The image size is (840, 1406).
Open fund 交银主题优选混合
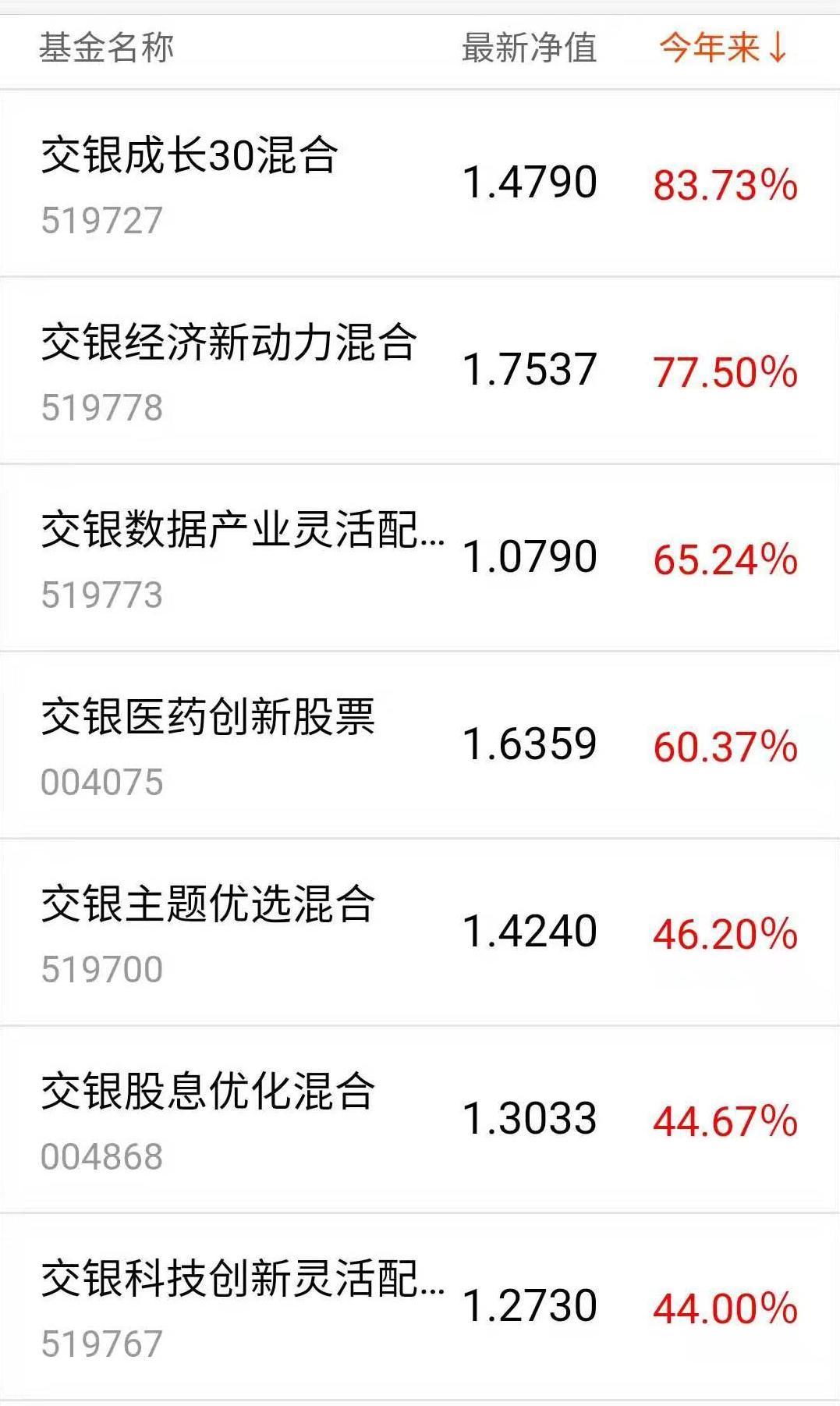pyautogui.click(x=420, y=932)
